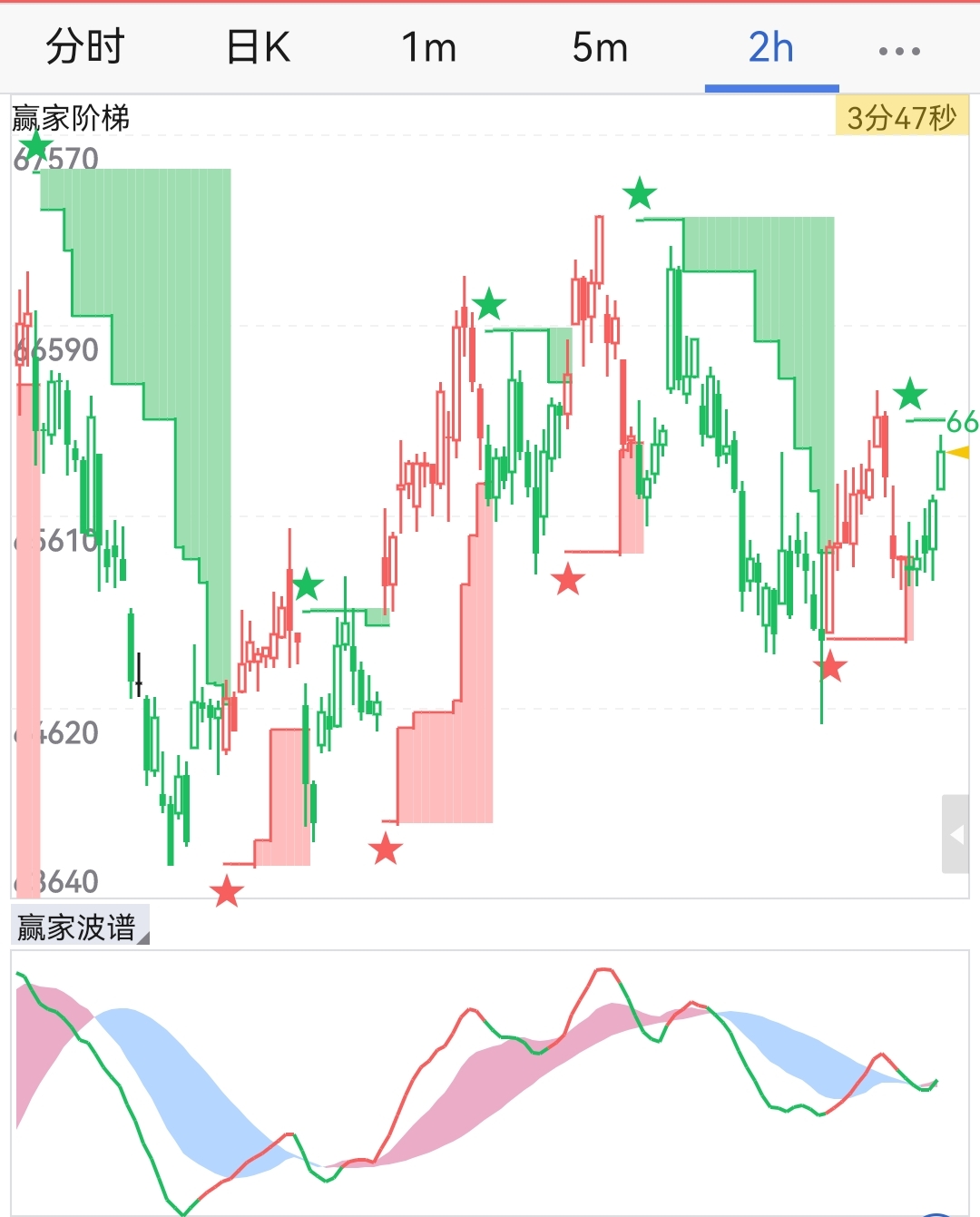Switch to the 1m timeframe
The width and height of the screenshot is (980, 1217).
click(428, 47)
